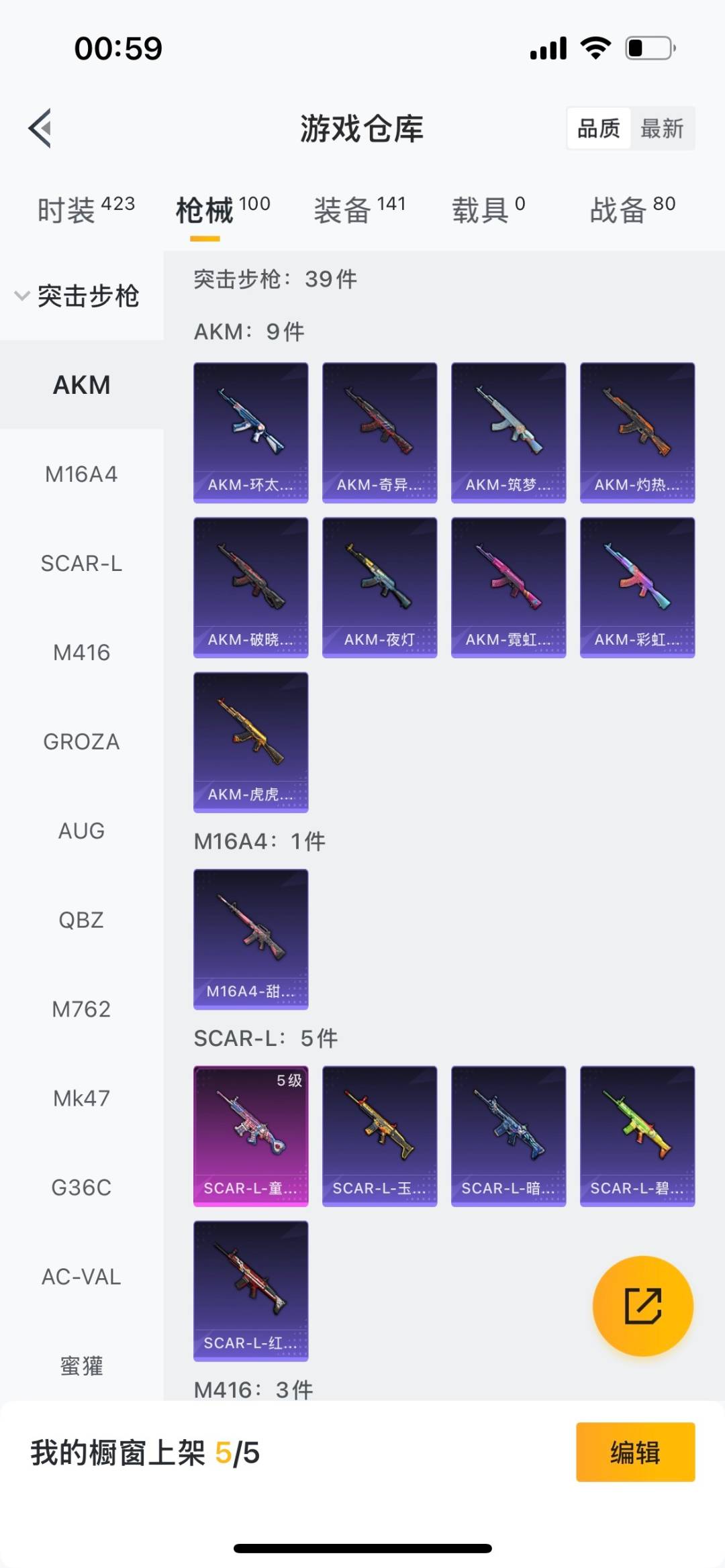Select GROZA in the weapon list
Image resolution: width=725 pixels, height=1568 pixels.
point(81,741)
